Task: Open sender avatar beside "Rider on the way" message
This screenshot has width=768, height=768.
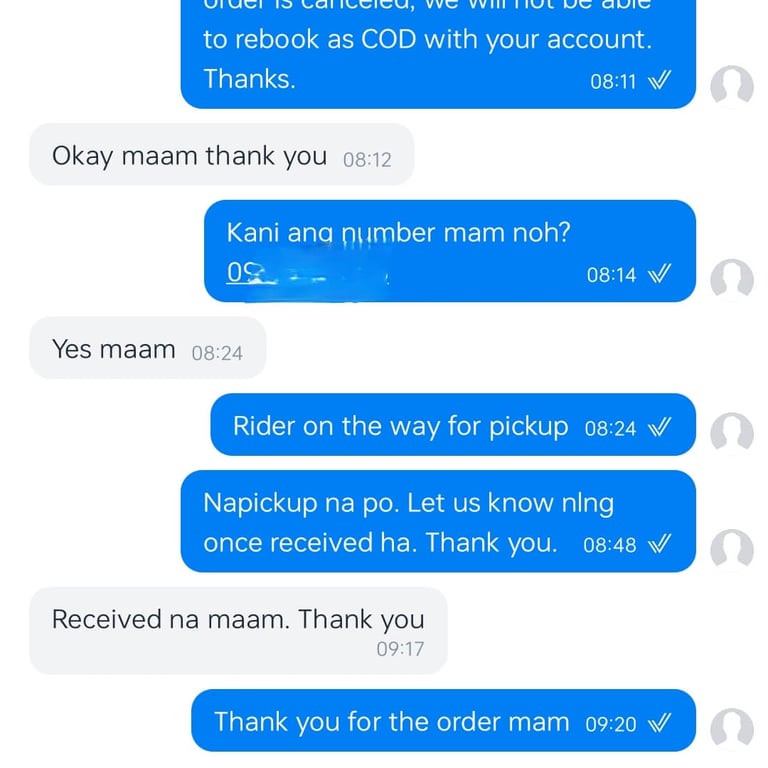Action: pos(731,433)
